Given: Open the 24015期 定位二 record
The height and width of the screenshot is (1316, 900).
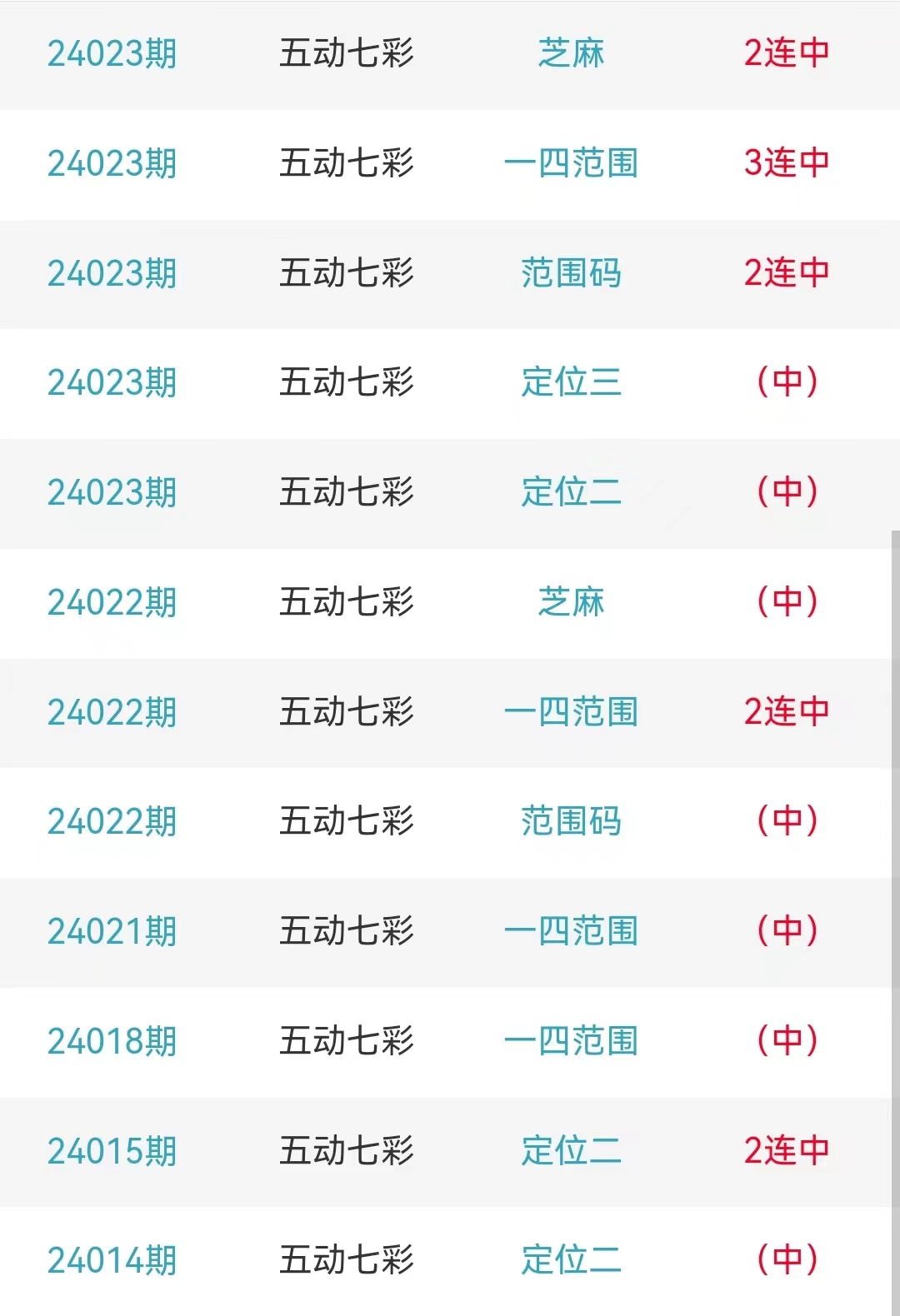Looking at the screenshot, I should point(570,1151).
